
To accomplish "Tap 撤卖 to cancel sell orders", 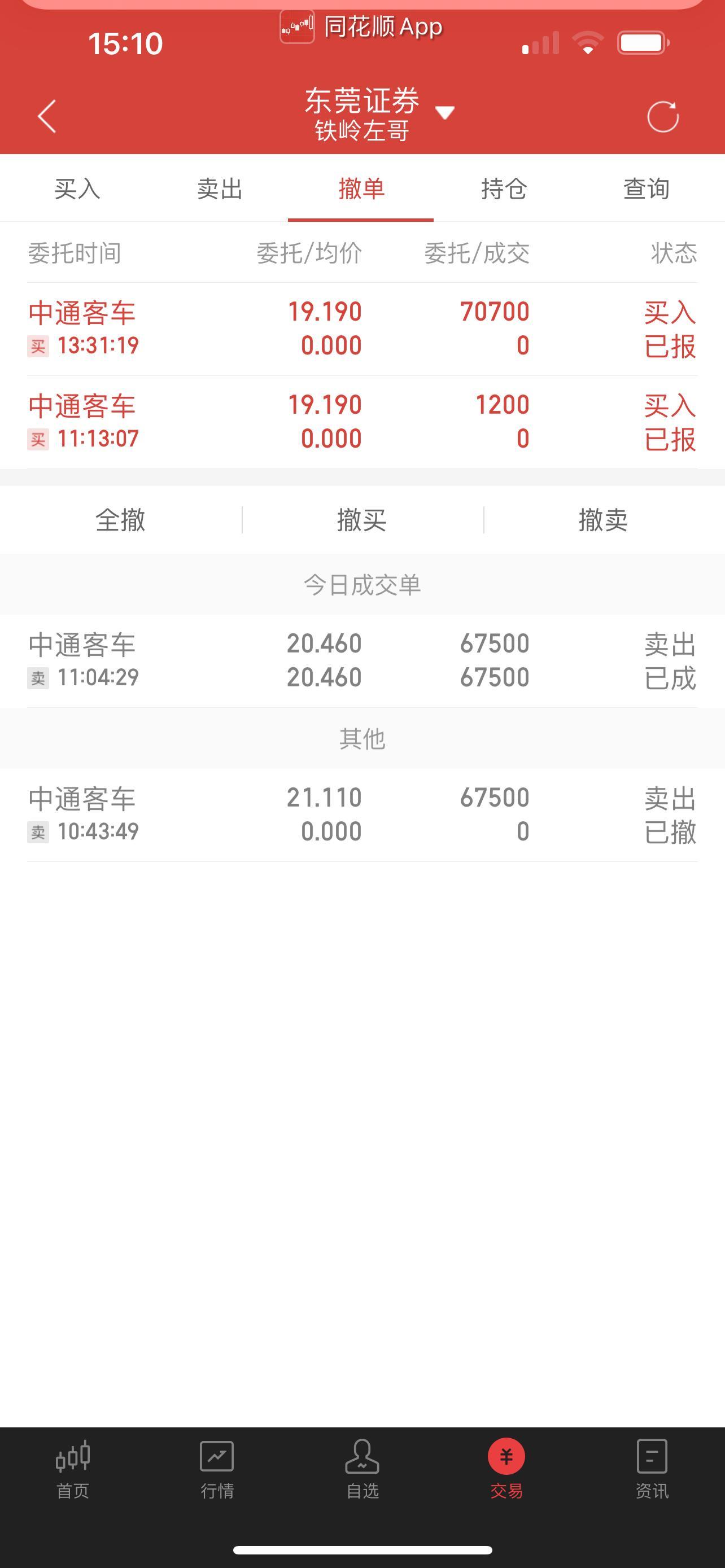I will click(x=603, y=520).
